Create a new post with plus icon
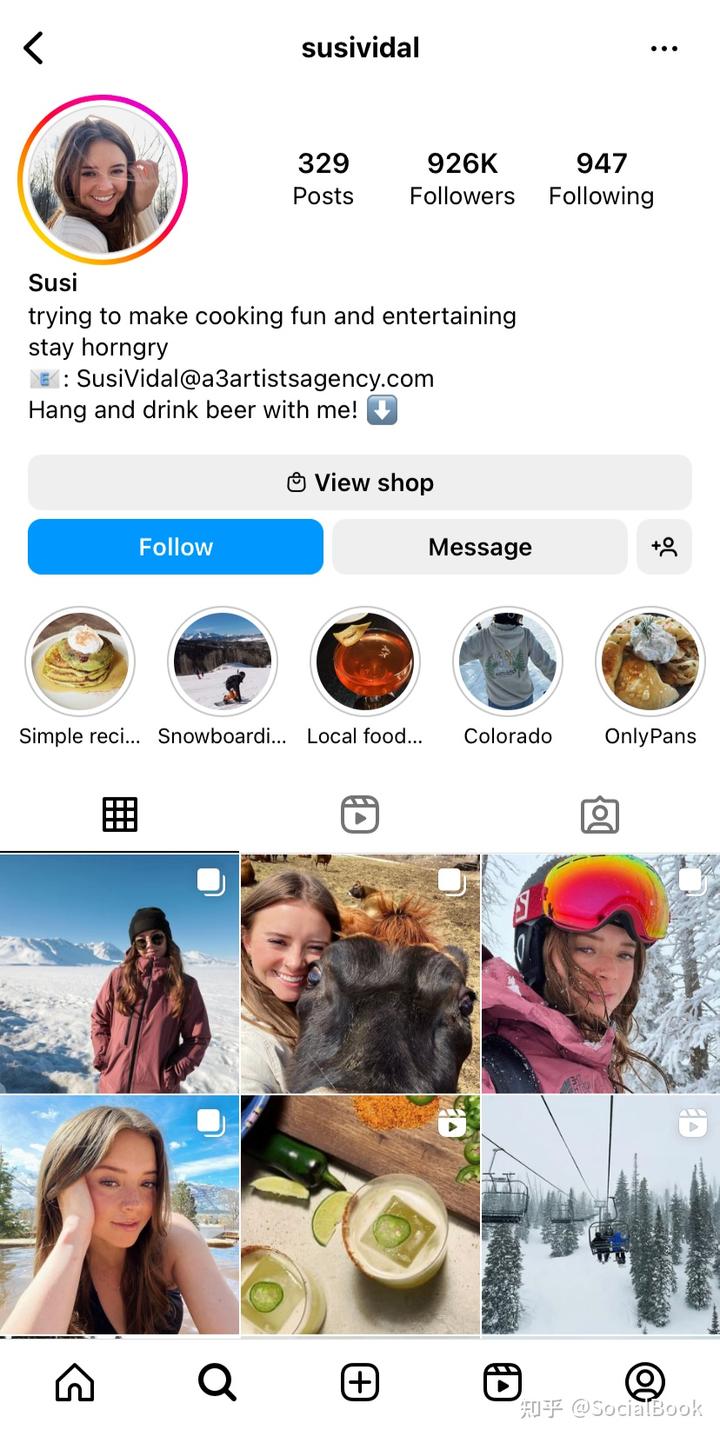The width and height of the screenshot is (720, 1437). [x=360, y=1382]
